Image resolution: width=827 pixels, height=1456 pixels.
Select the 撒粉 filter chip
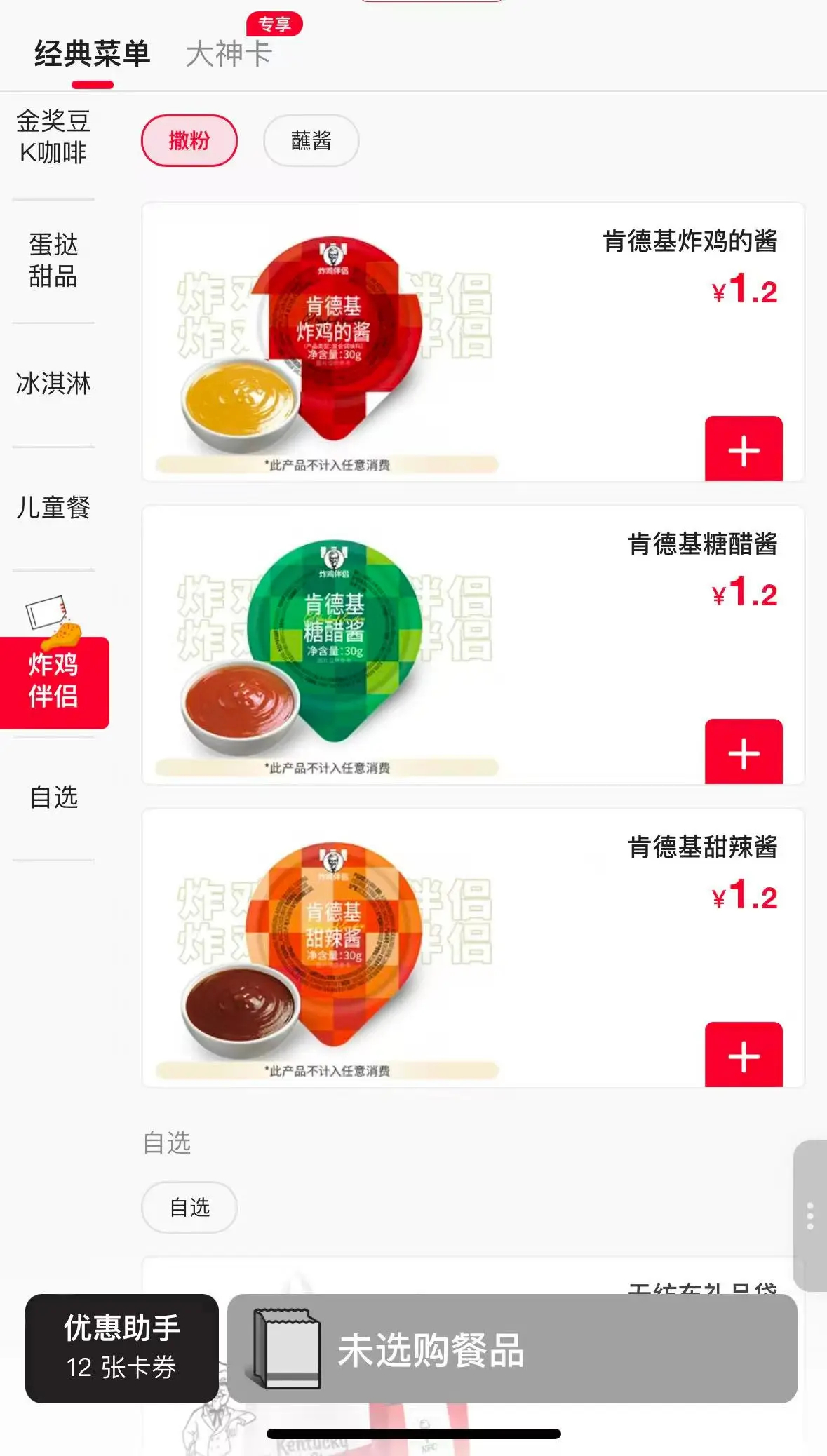point(189,140)
